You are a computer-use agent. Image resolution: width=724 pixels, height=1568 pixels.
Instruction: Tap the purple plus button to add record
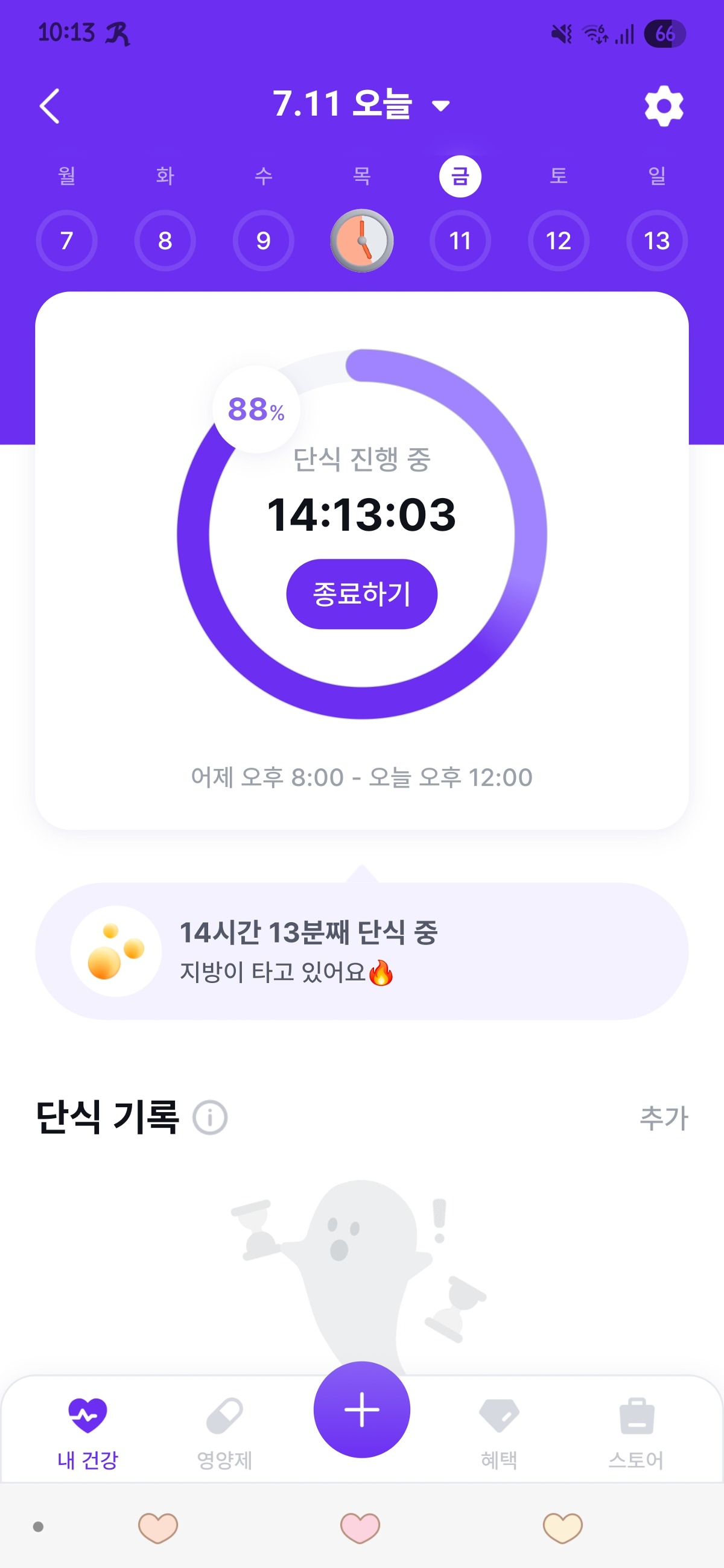pos(361,1409)
